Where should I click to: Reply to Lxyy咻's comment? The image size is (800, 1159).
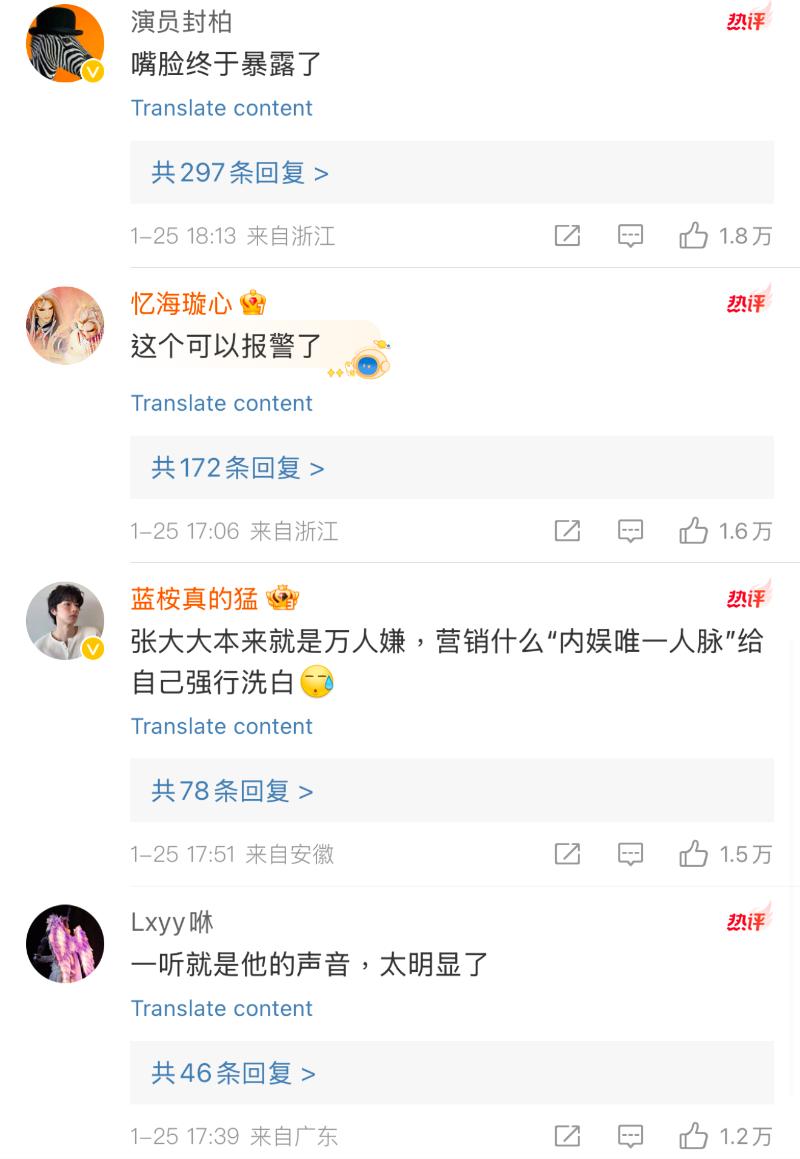coord(630,1136)
